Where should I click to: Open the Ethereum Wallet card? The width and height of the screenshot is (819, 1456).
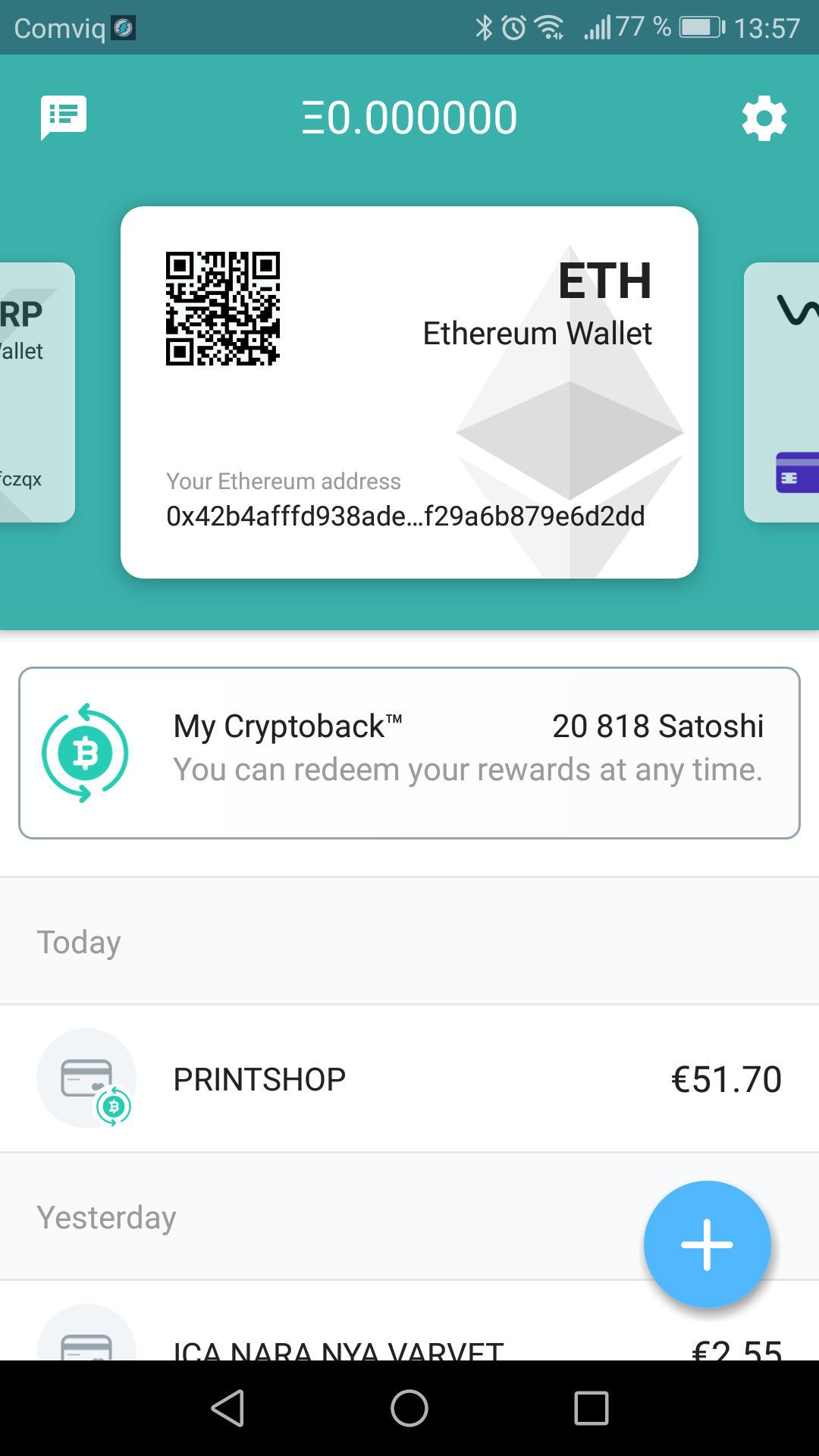pyautogui.click(x=409, y=392)
